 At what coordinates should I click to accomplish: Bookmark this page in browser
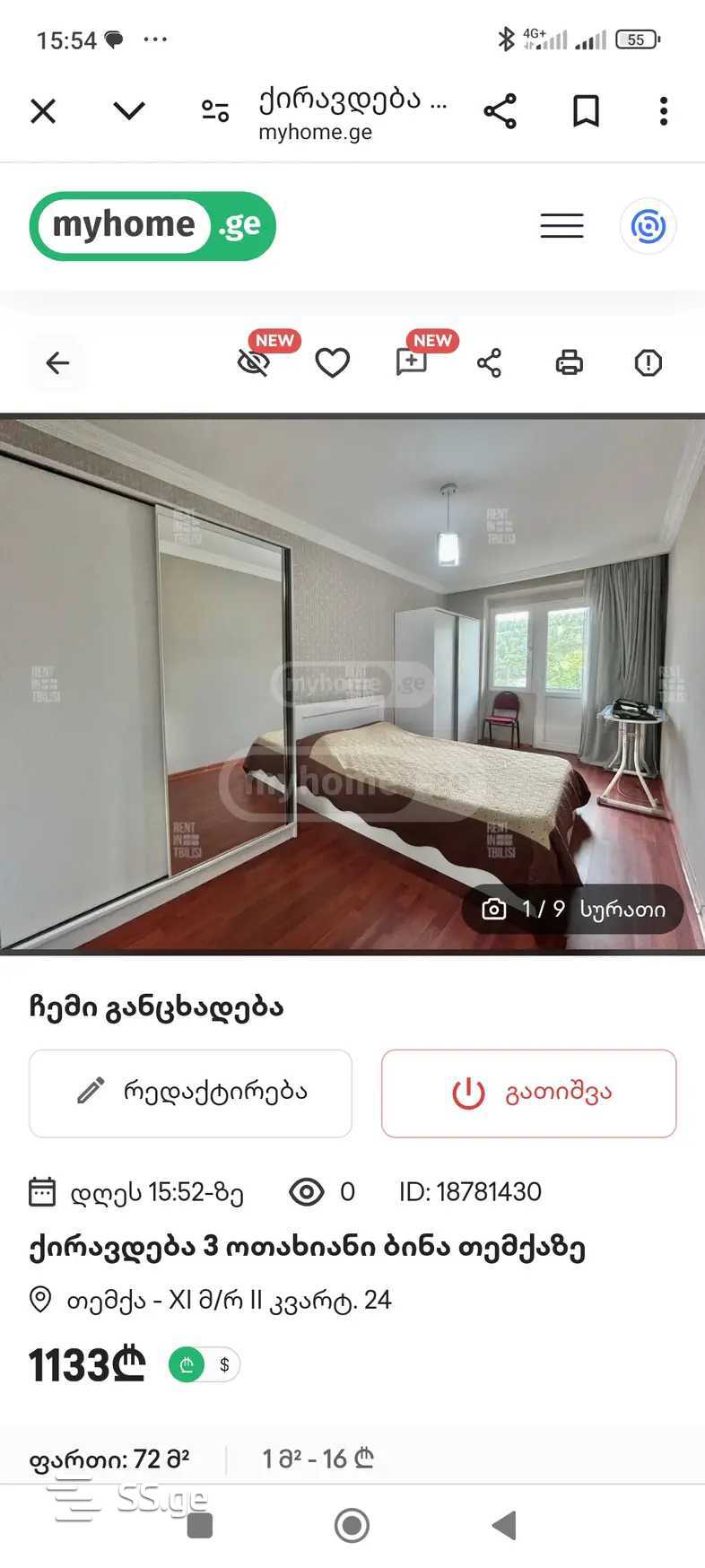(586, 111)
